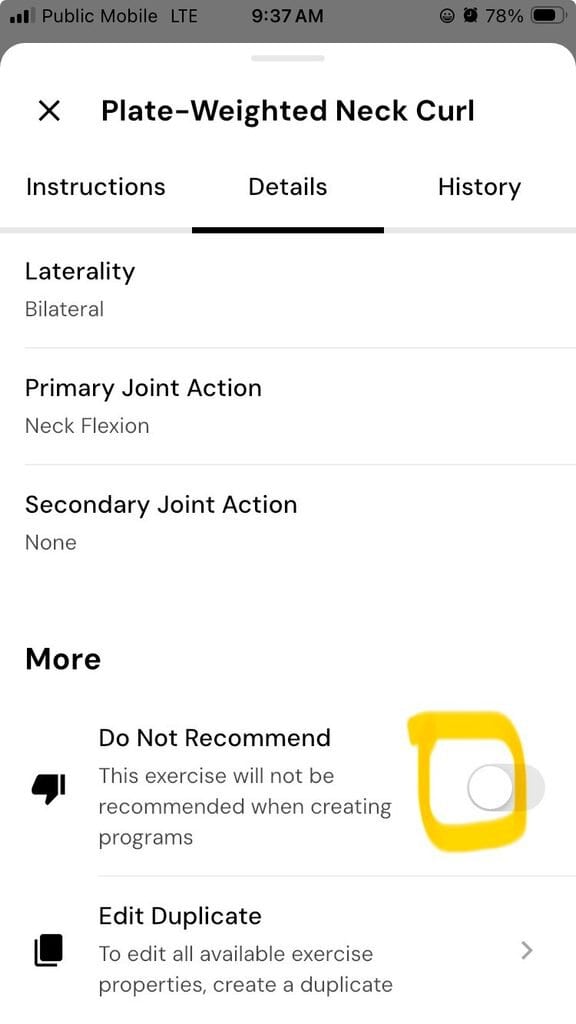Image resolution: width=576 pixels, height=1024 pixels.
Task: Switch to the Instructions tab
Action: point(96,187)
